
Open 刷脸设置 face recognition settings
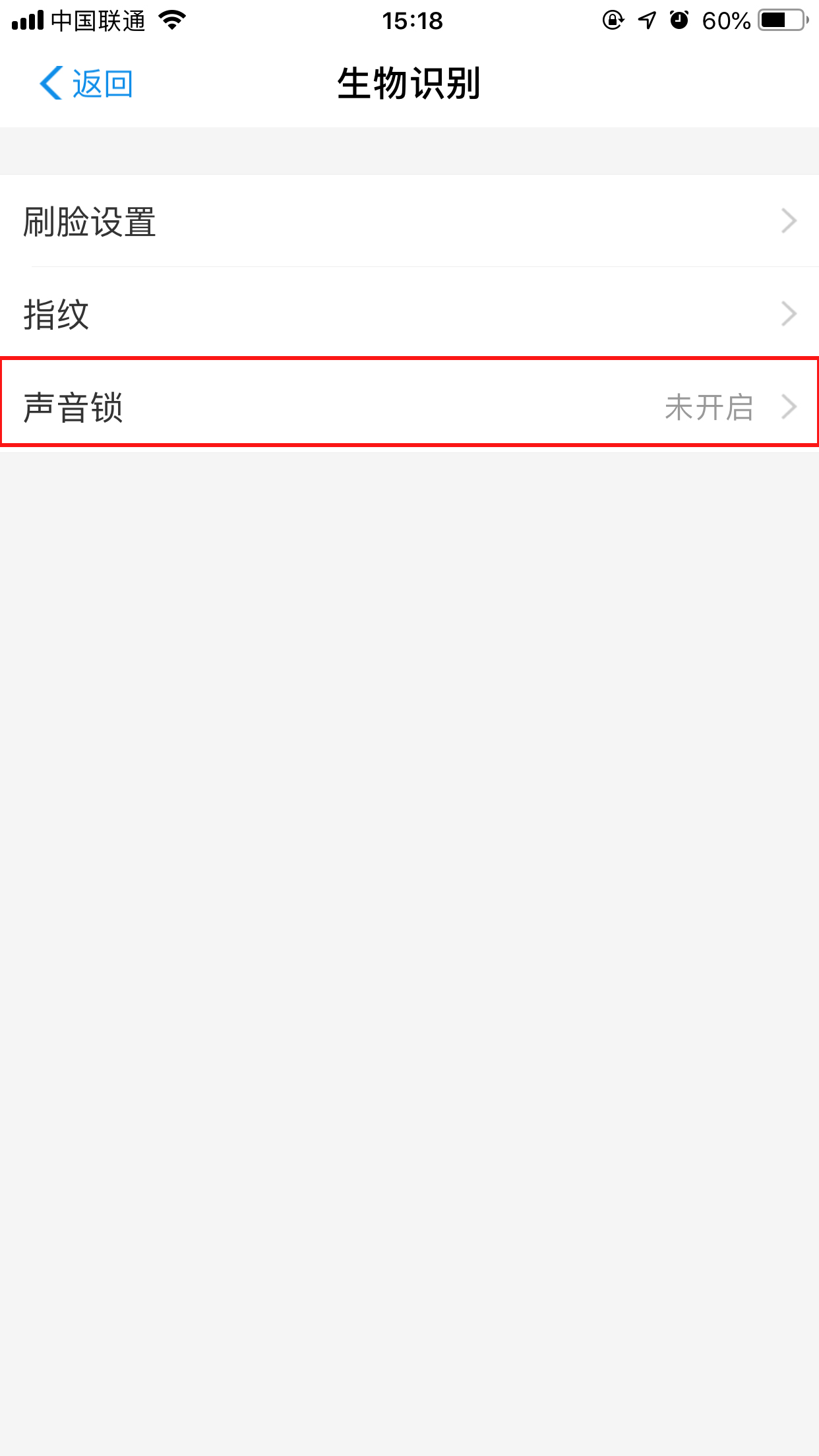click(409, 222)
